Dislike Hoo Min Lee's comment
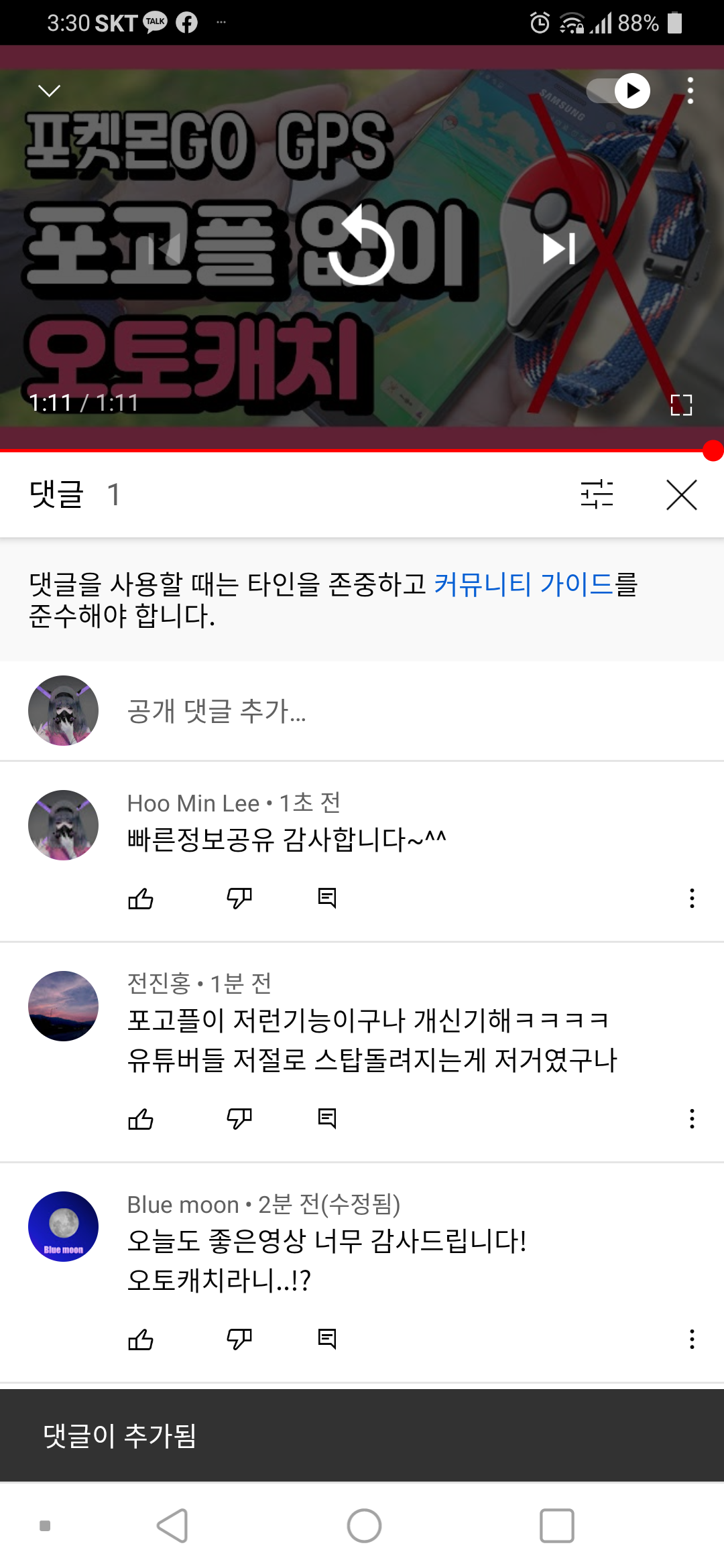The width and height of the screenshot is (724, 1568). 239,898
